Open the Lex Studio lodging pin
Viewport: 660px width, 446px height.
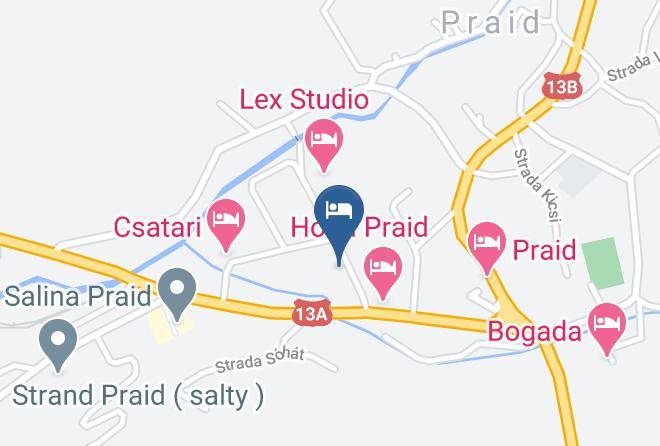pyautogui.click(x=324, y=143)
